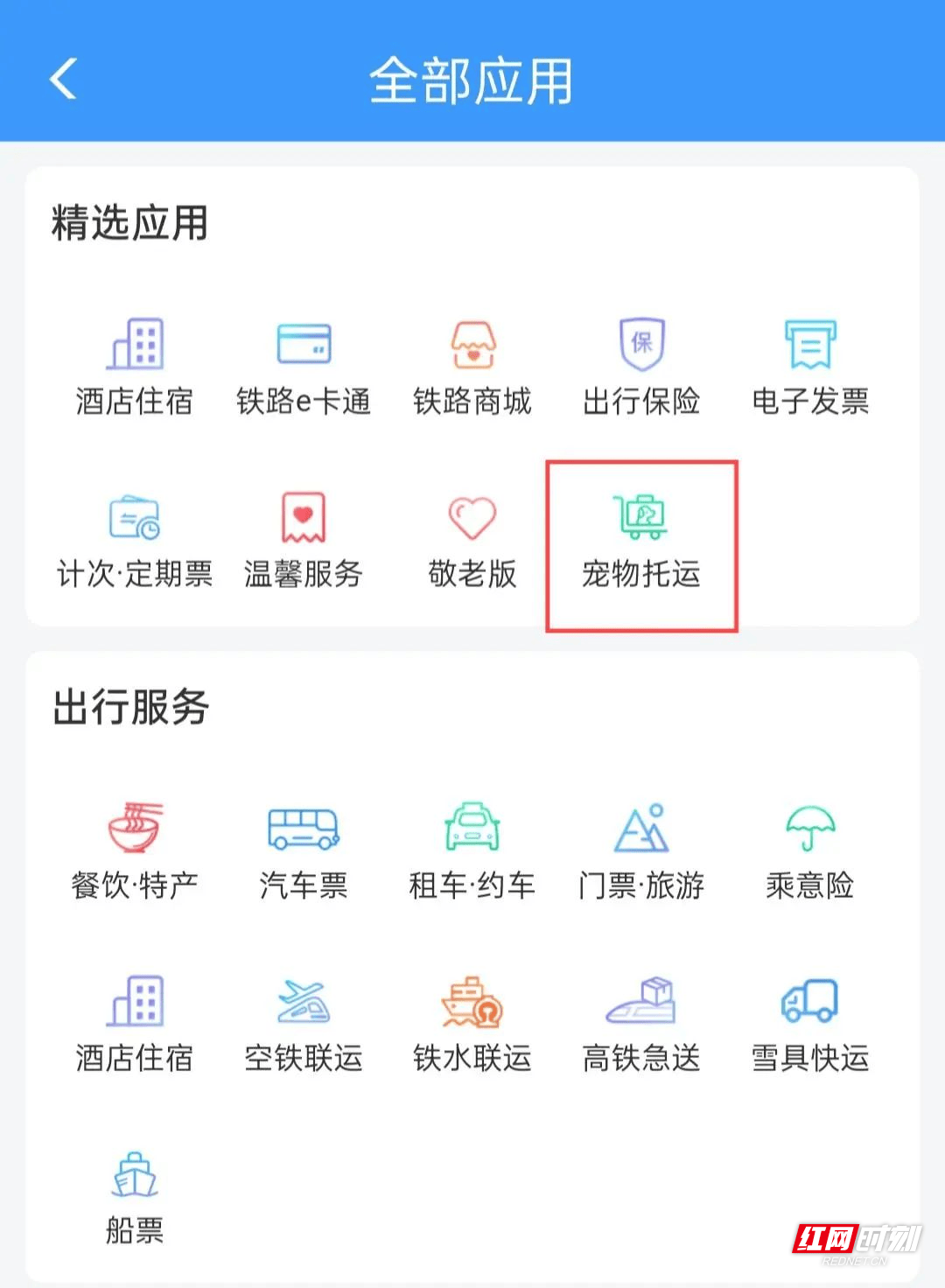Open 高铁急送
Screen dimensions: 945x1288
point(641,1024)
